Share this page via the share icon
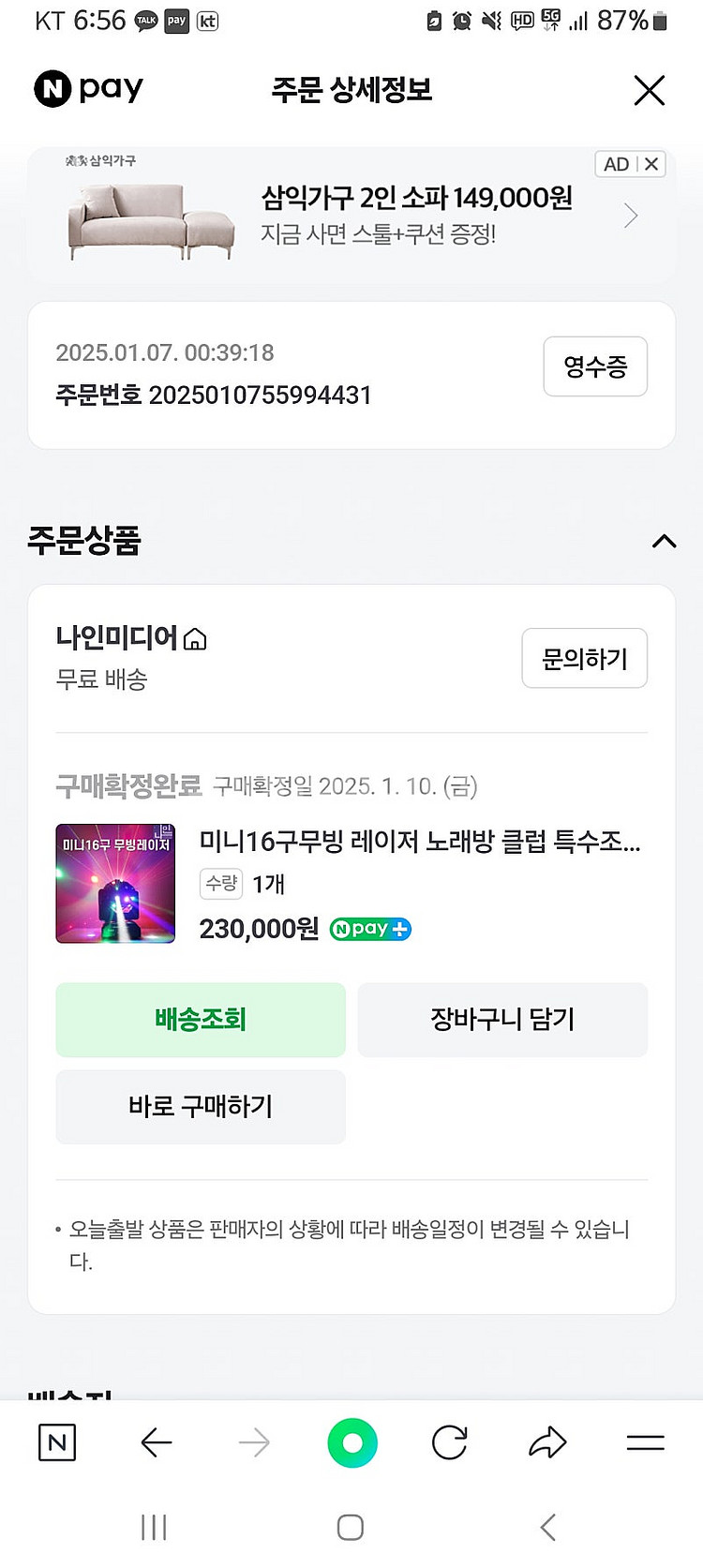Image resolution: width=703 pixels, height=1568 pixels. pos(547,1443)
